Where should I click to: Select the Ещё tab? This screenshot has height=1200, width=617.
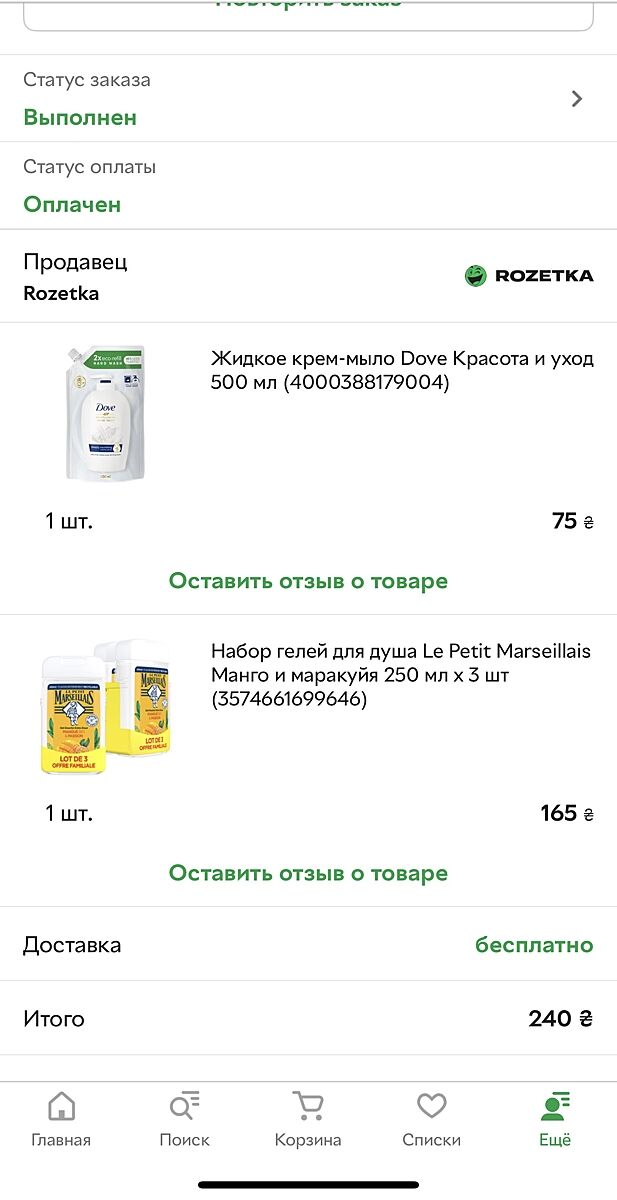pyautogui.click(x=555, y=1120)
